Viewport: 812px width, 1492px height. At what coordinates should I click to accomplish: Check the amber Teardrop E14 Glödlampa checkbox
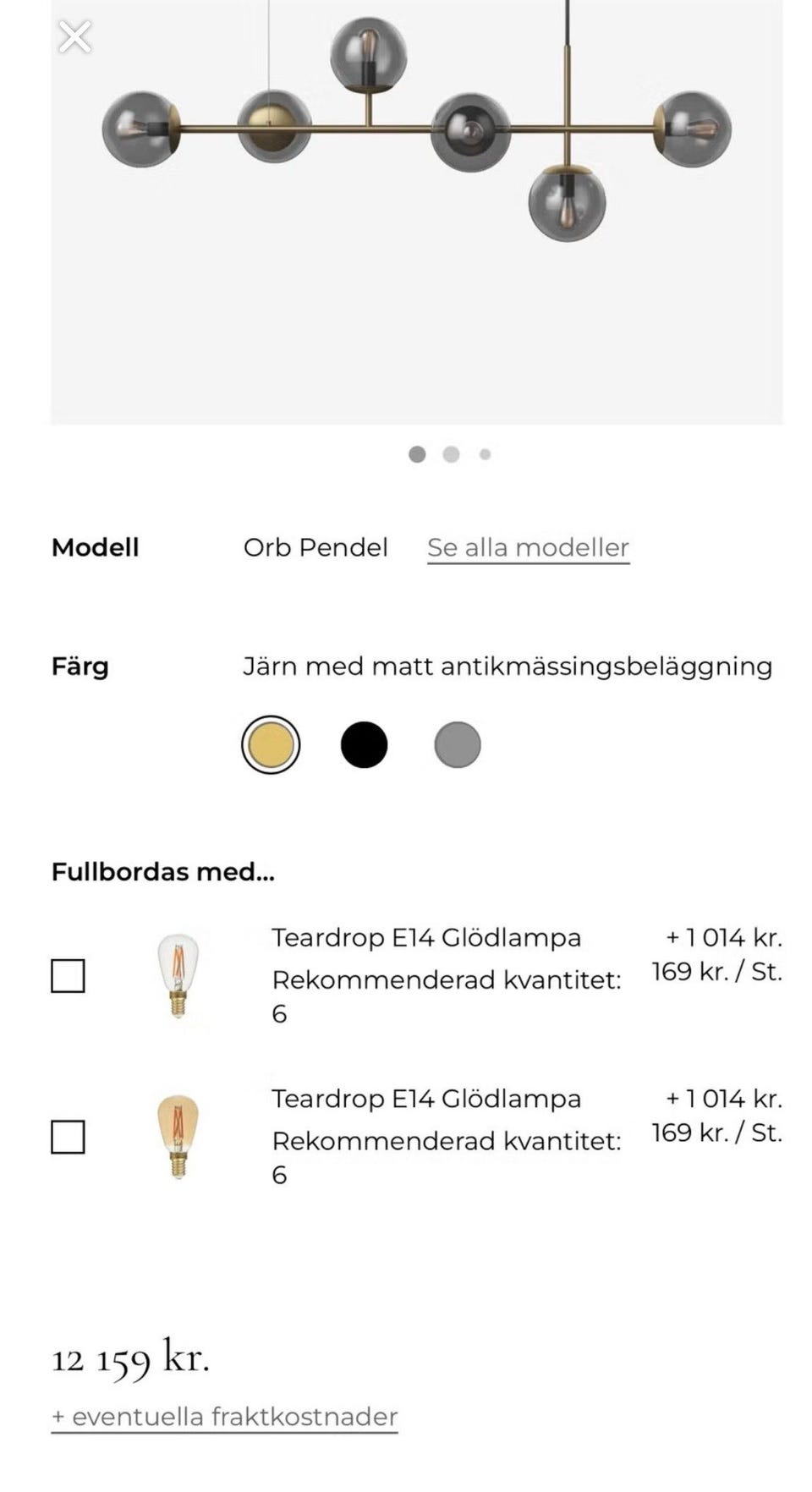70,1138
